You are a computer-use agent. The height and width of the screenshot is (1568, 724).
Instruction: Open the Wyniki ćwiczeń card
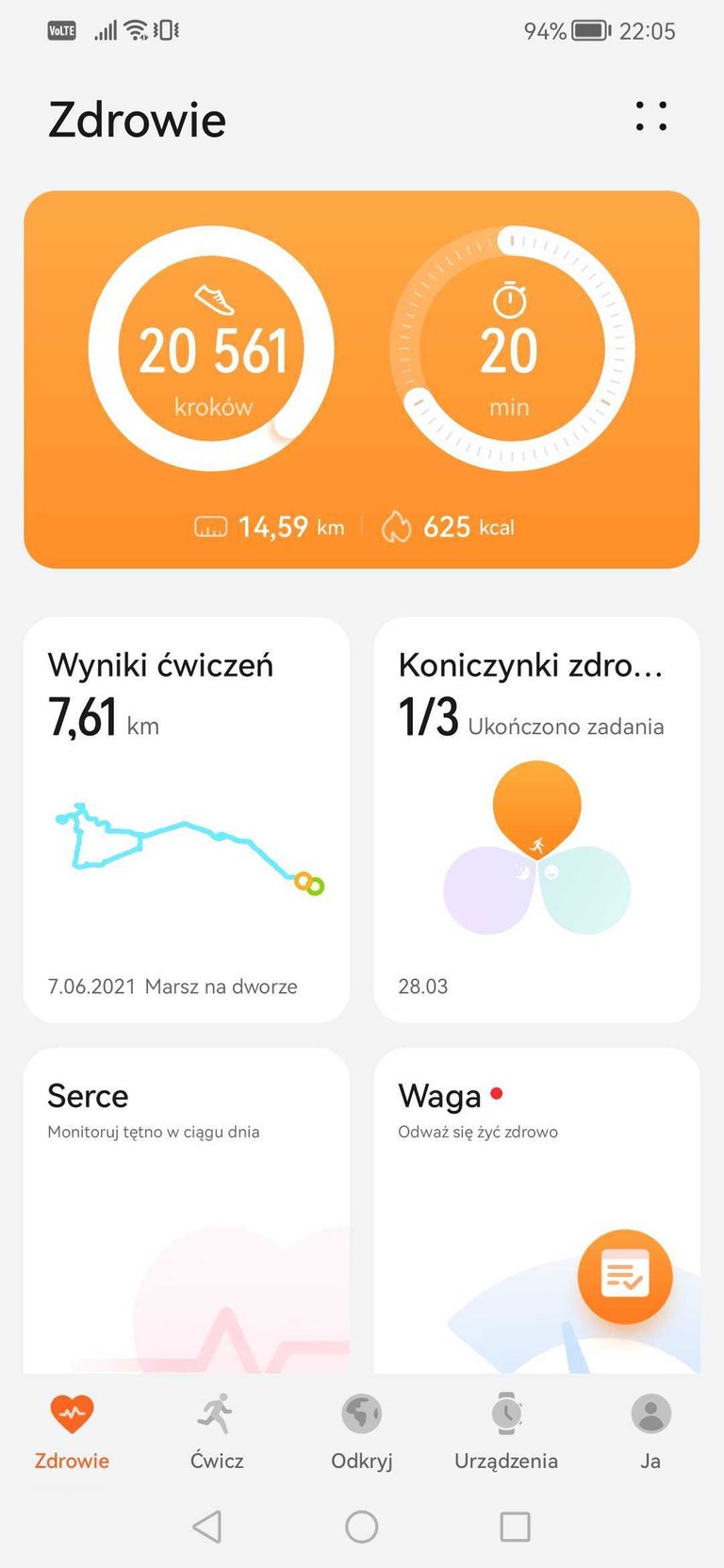(x=187, y=820)
